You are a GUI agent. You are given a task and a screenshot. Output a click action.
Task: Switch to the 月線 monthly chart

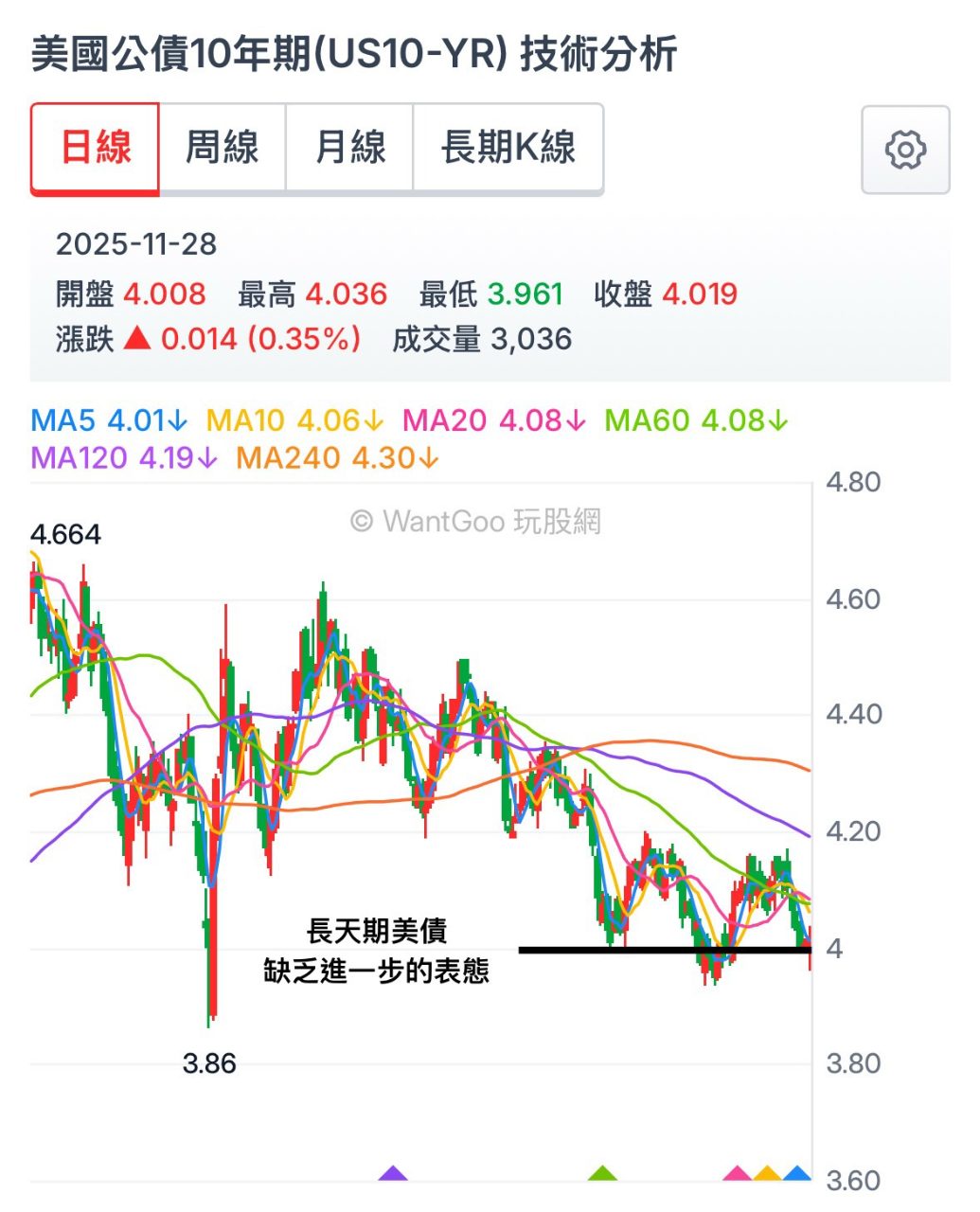click(349, 149)
